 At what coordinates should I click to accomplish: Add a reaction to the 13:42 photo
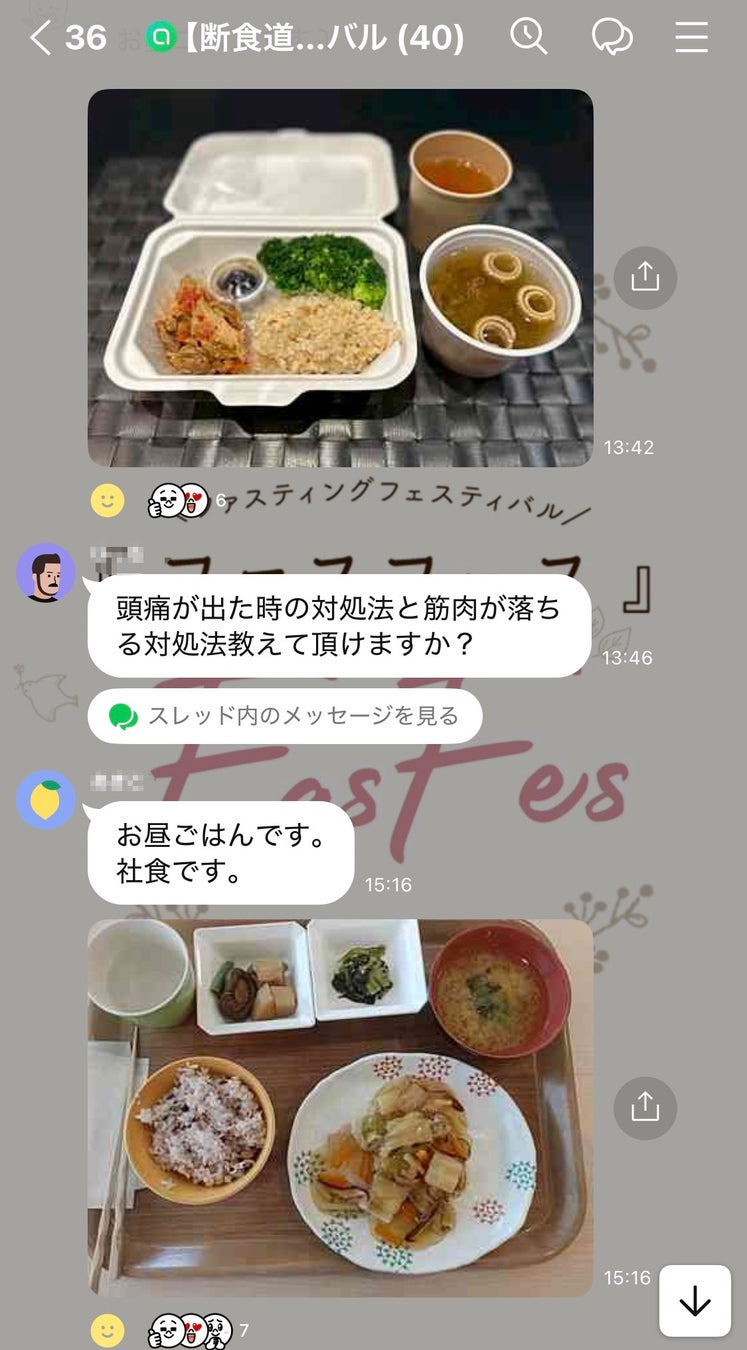click(x=108, y=500)
